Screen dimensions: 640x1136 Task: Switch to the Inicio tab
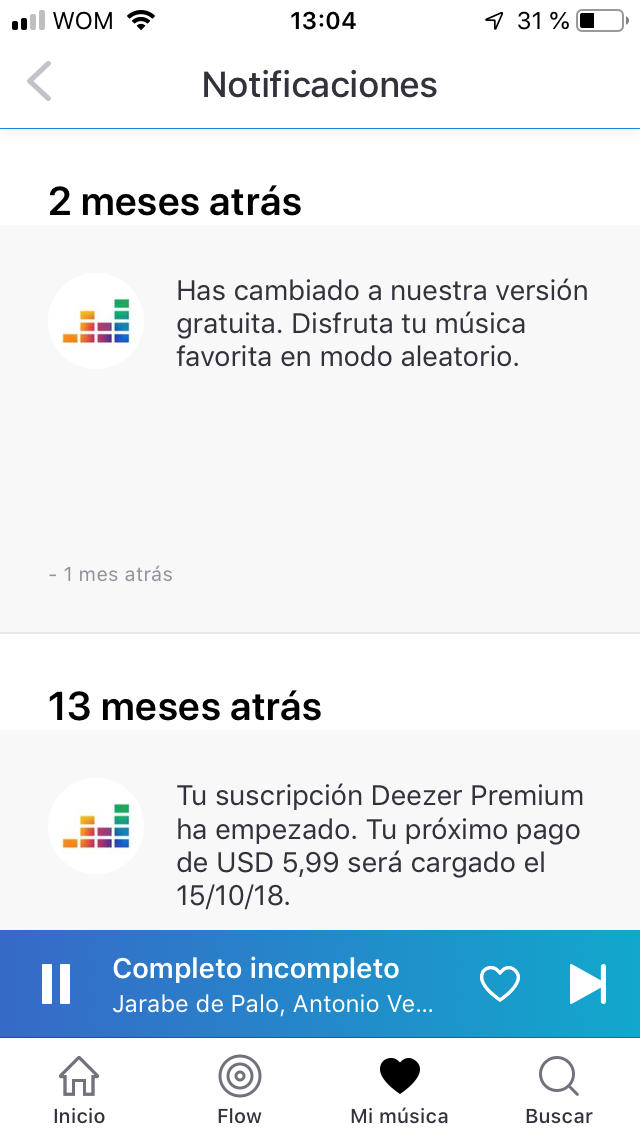point(79,1089)
